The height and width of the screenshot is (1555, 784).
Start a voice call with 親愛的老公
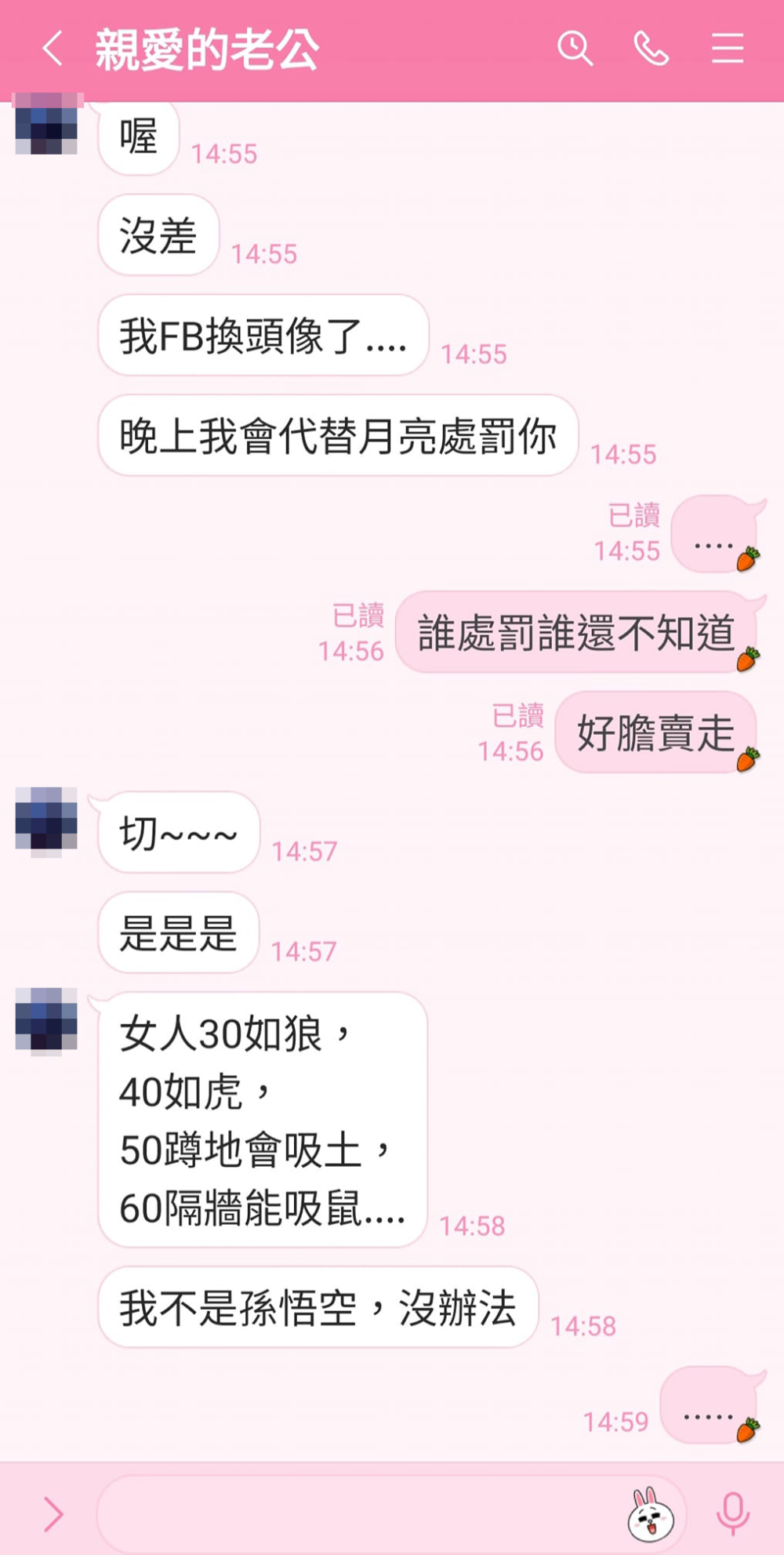[651, 49]
